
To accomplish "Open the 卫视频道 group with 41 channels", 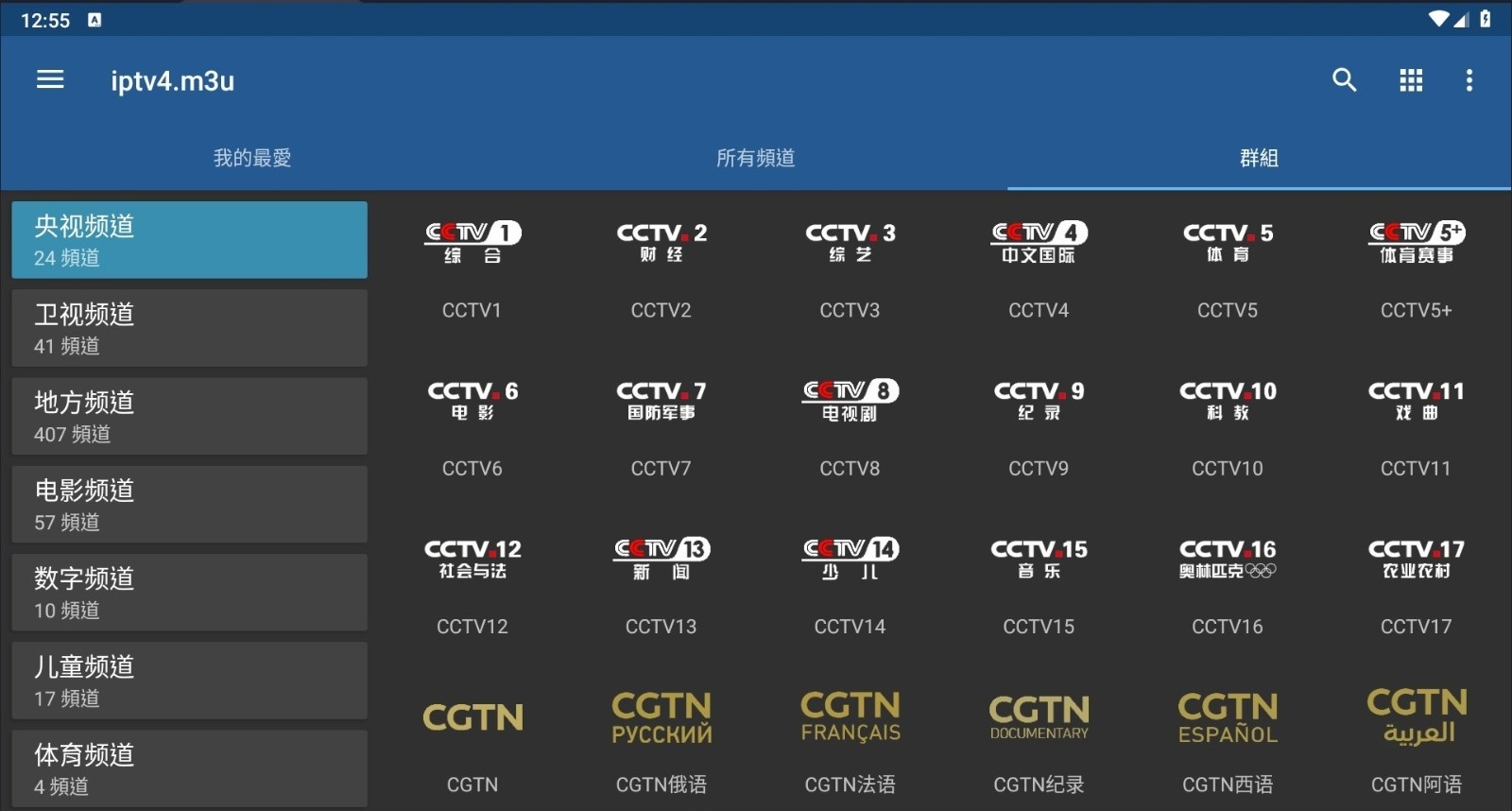I will (189, 328).
